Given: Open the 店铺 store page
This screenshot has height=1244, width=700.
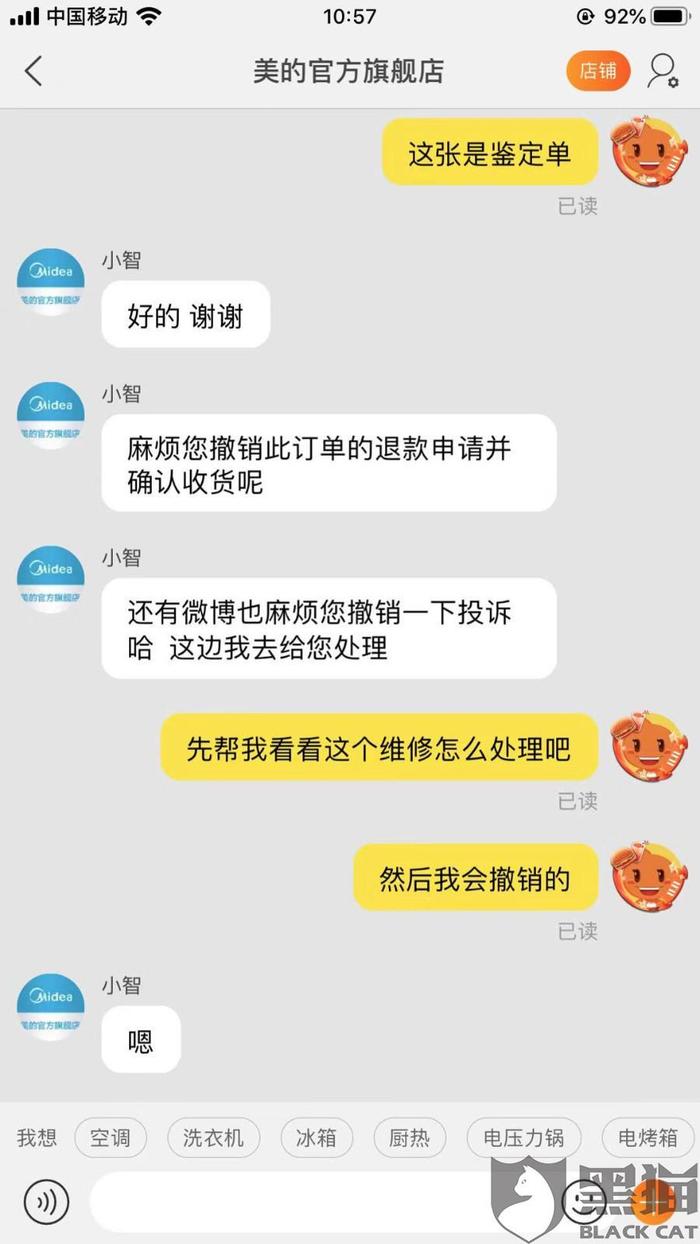Looking at the screenshot, I should 598,71.
